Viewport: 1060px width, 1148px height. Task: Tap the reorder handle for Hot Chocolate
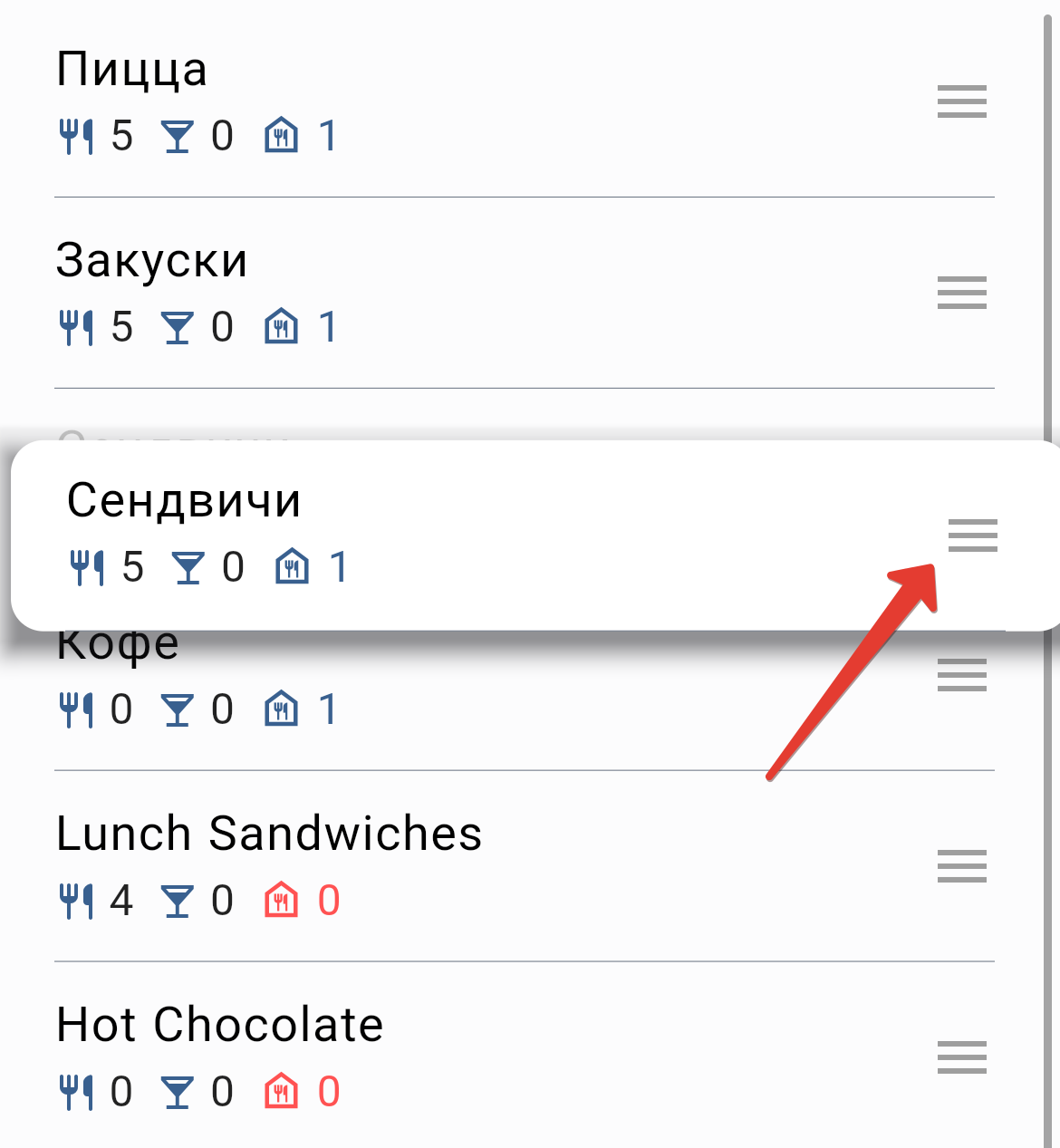click(x=961, y=1057)
